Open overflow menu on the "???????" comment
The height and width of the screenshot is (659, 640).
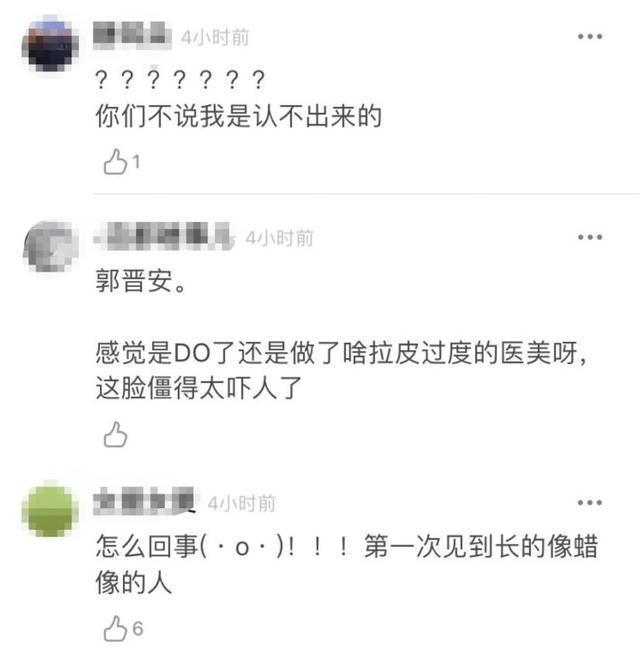pyautogui.click(x=590, y=37)
